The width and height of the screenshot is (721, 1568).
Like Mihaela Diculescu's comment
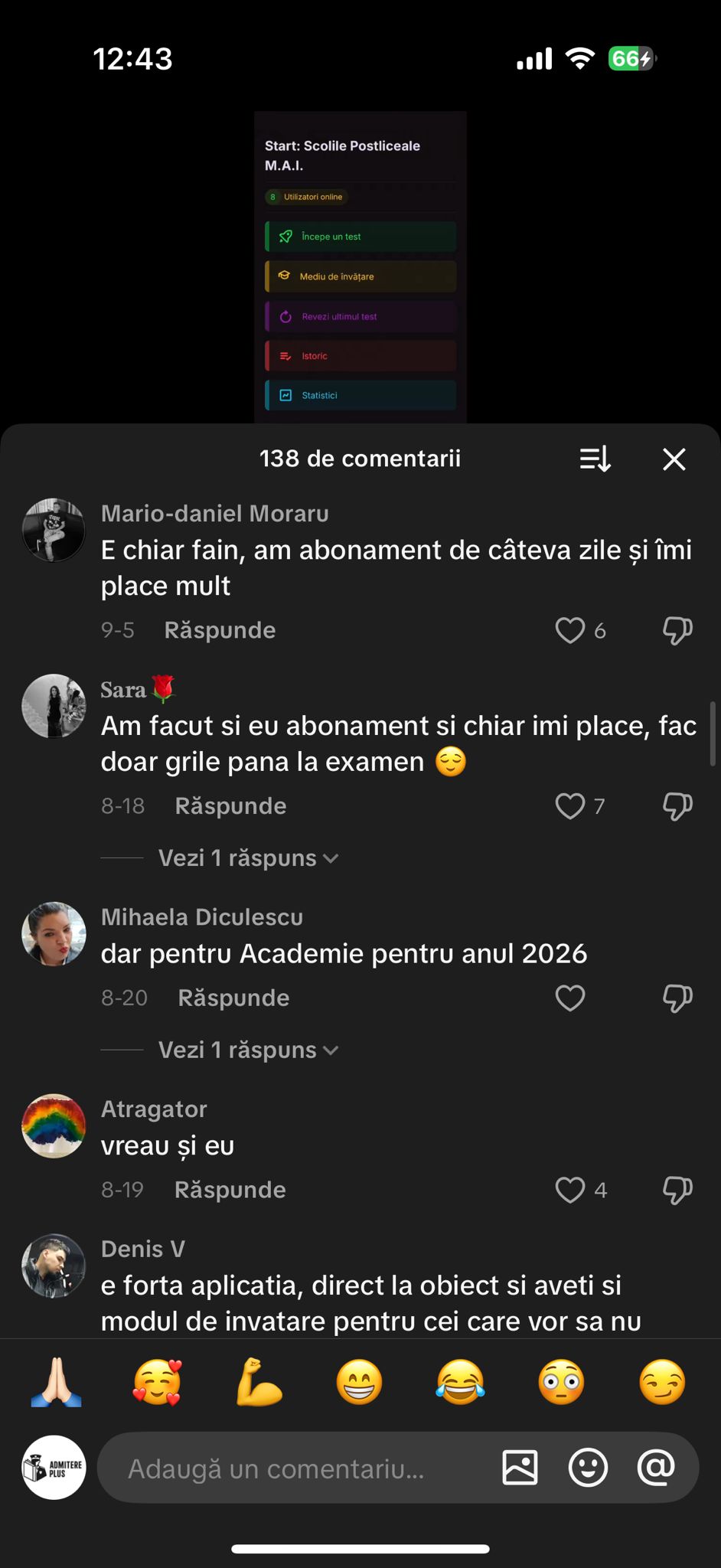click(x=569, y=998)
